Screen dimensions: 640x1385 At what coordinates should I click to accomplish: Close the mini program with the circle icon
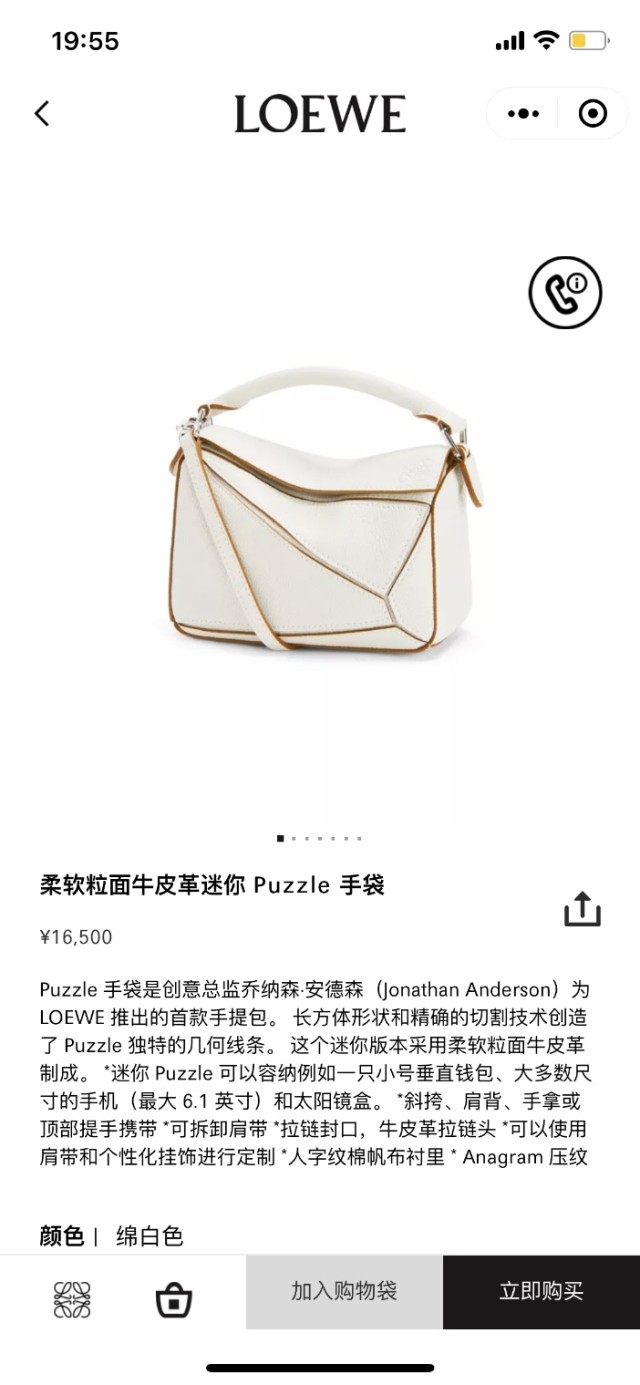pos(592,114)
